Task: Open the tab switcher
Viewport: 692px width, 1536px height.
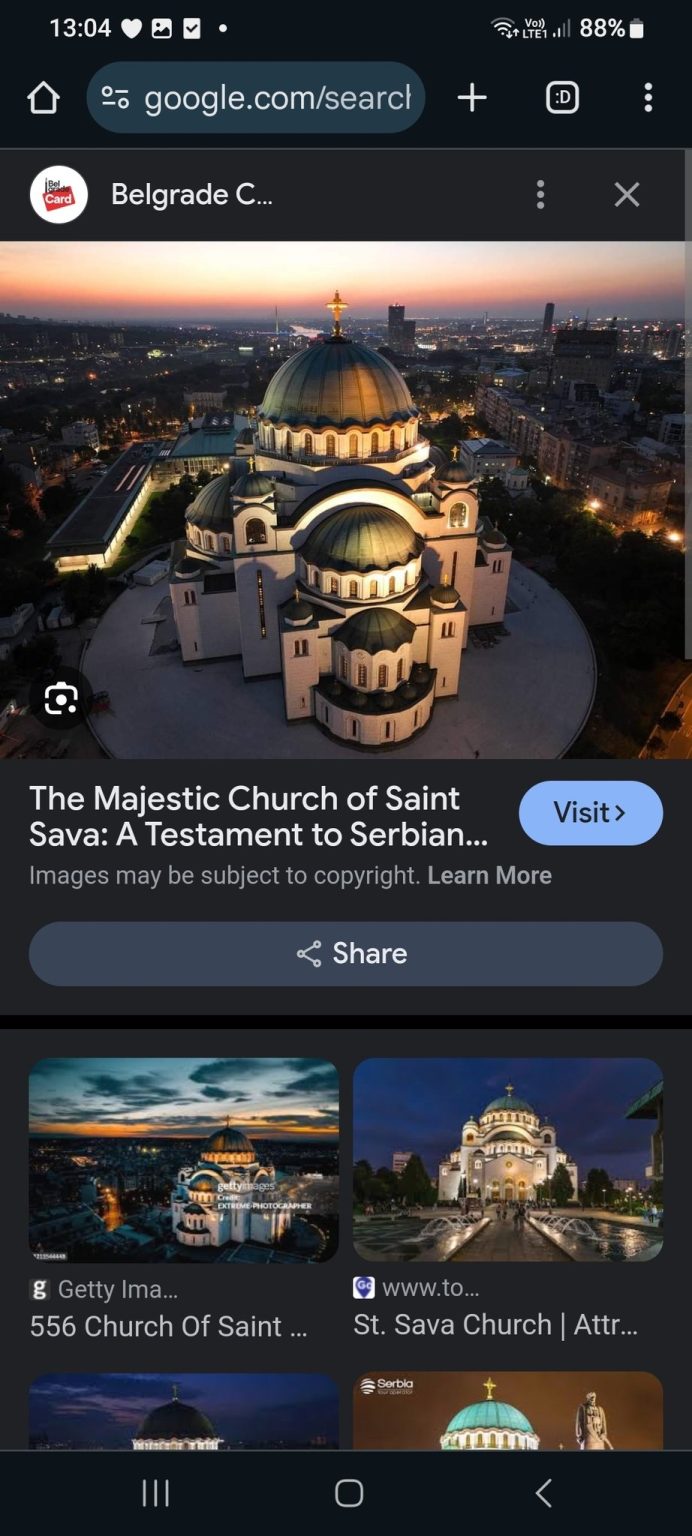Action: pos(562,98)
